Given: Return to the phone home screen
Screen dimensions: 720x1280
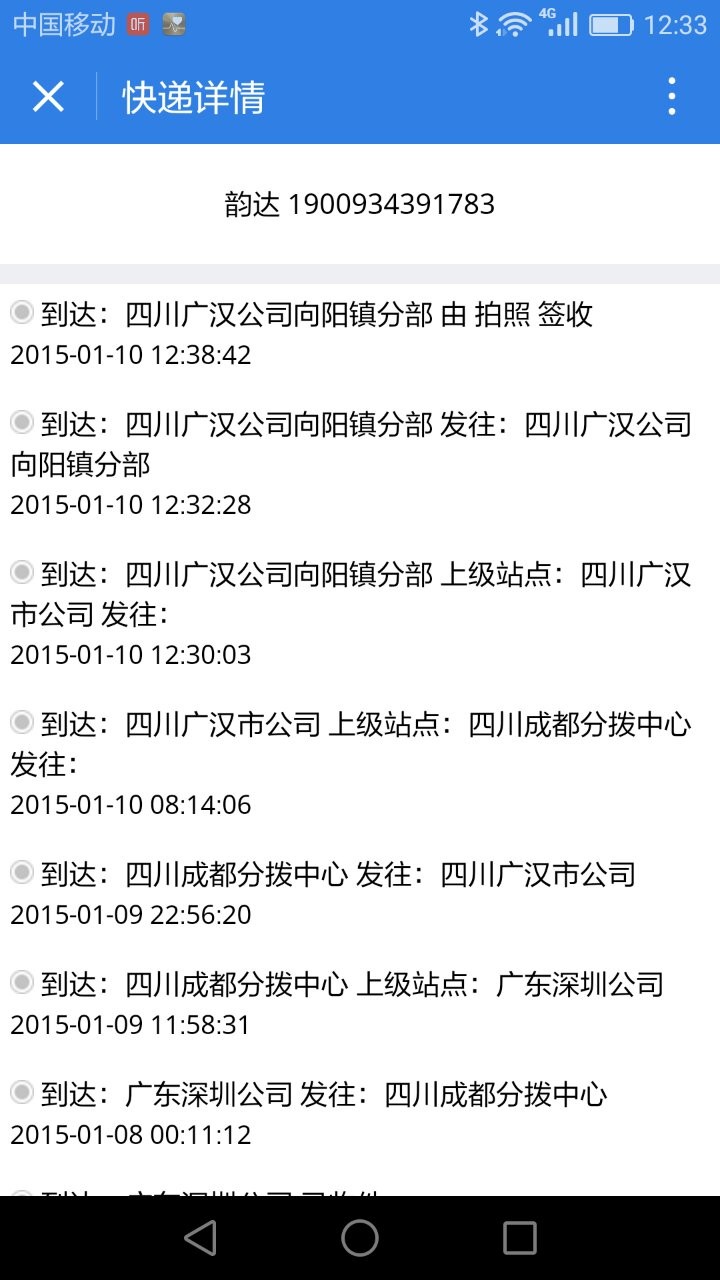Looking at the screenshot, I should 360,1238.
